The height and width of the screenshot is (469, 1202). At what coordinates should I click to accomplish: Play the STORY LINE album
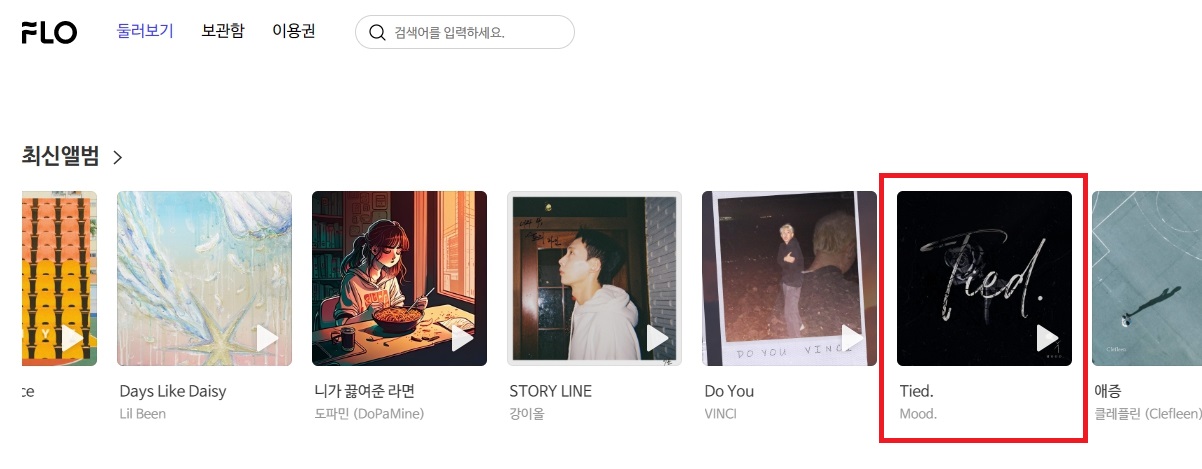click(x=657, y=338)
